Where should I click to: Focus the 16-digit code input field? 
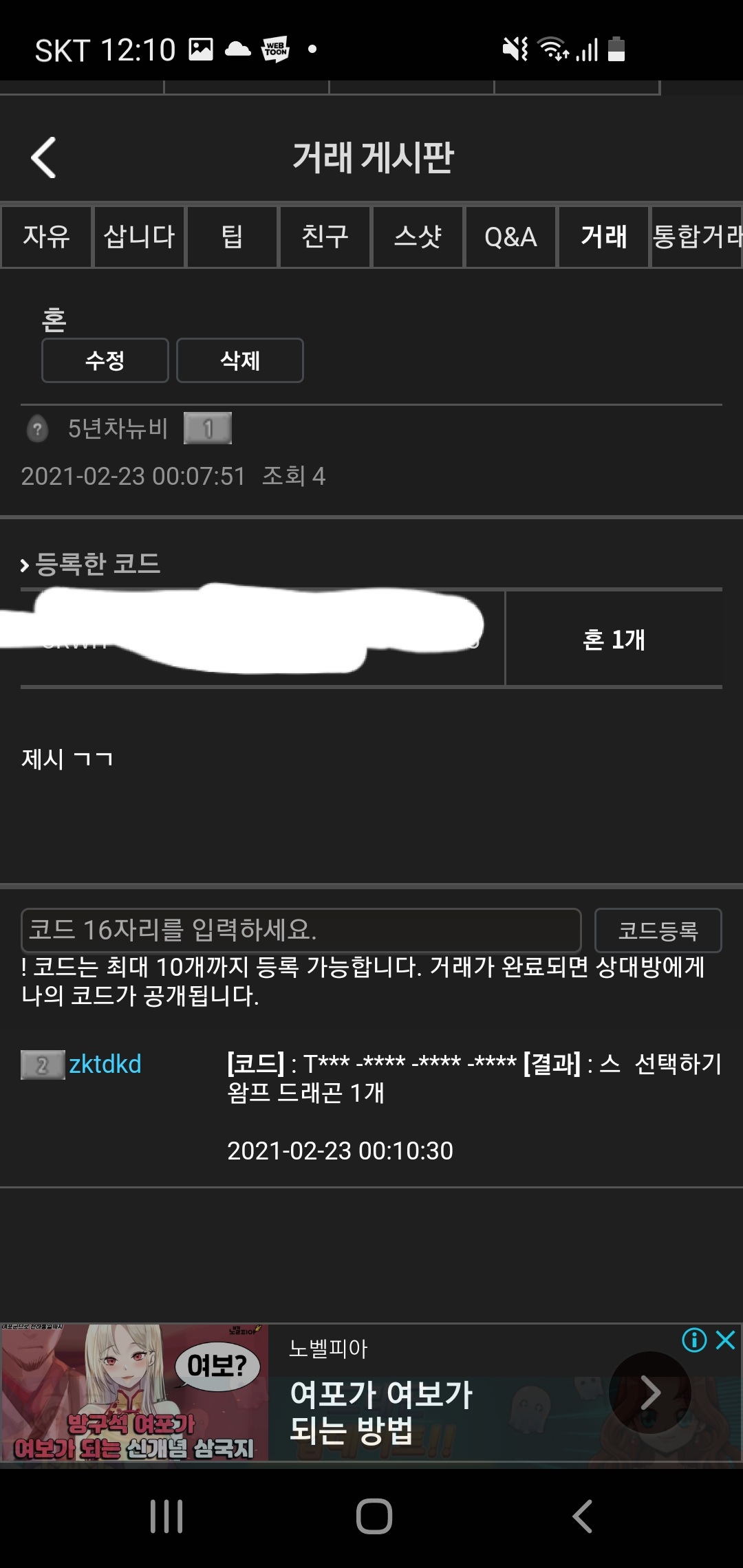click(x=301, y=930)
